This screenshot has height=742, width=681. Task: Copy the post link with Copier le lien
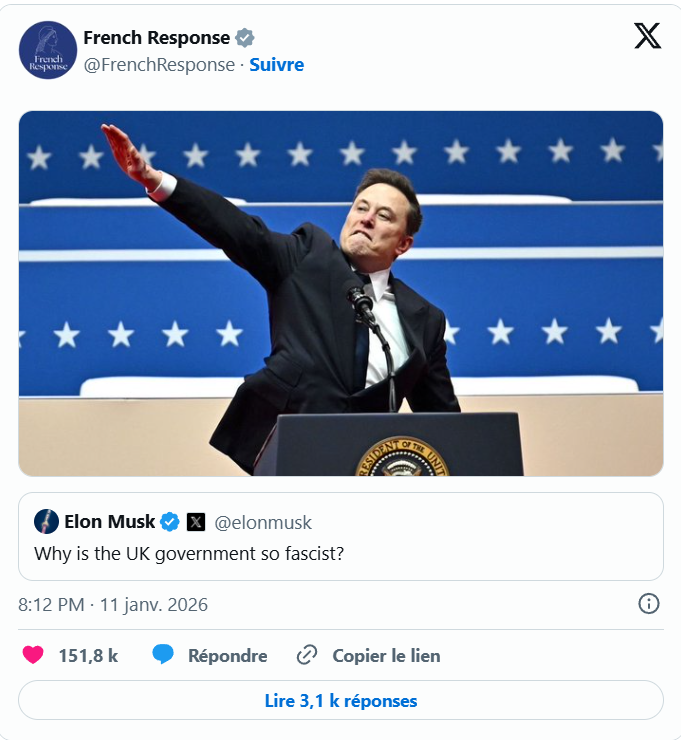click(369, 655)
